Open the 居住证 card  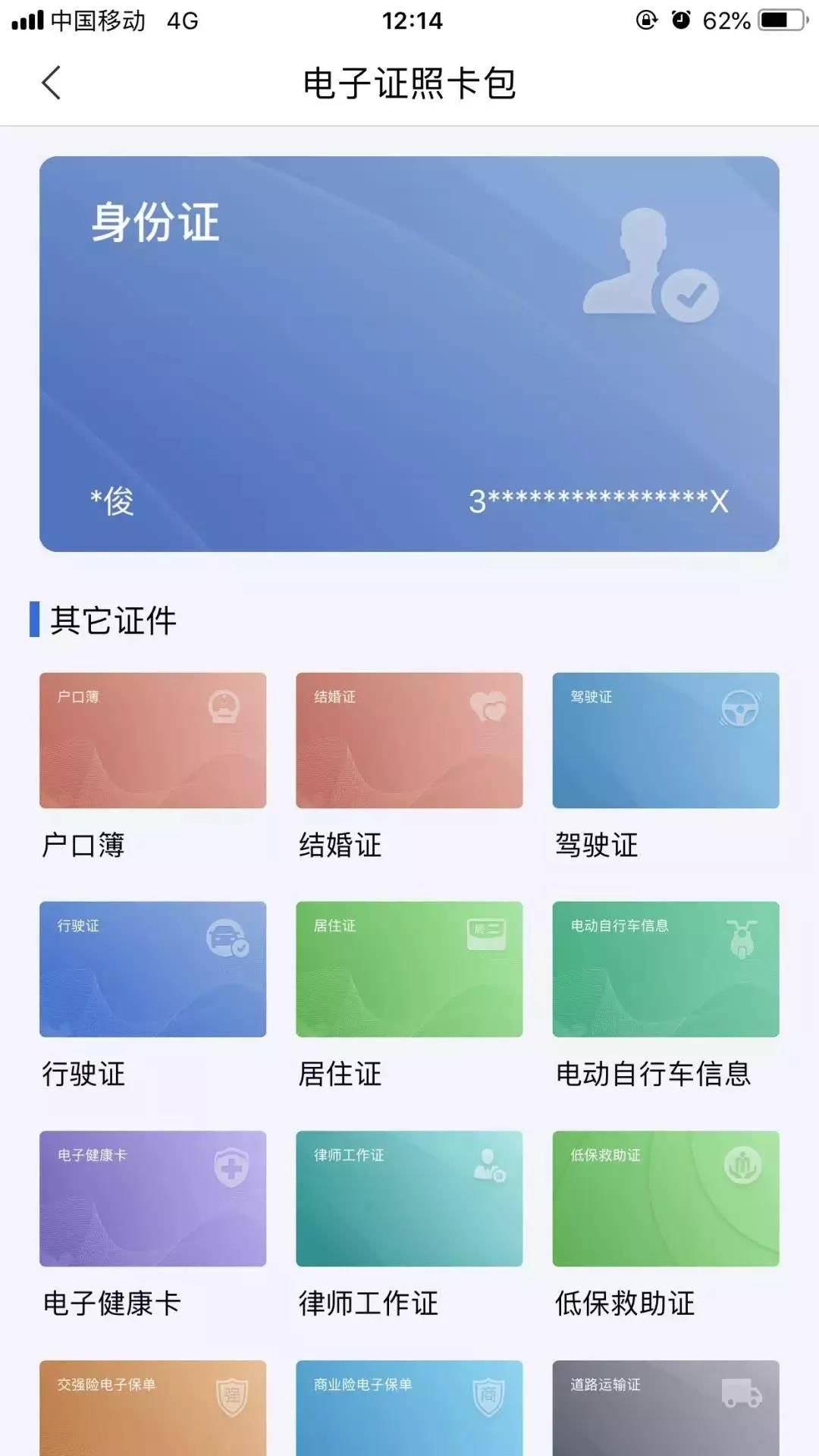point(409,969)
